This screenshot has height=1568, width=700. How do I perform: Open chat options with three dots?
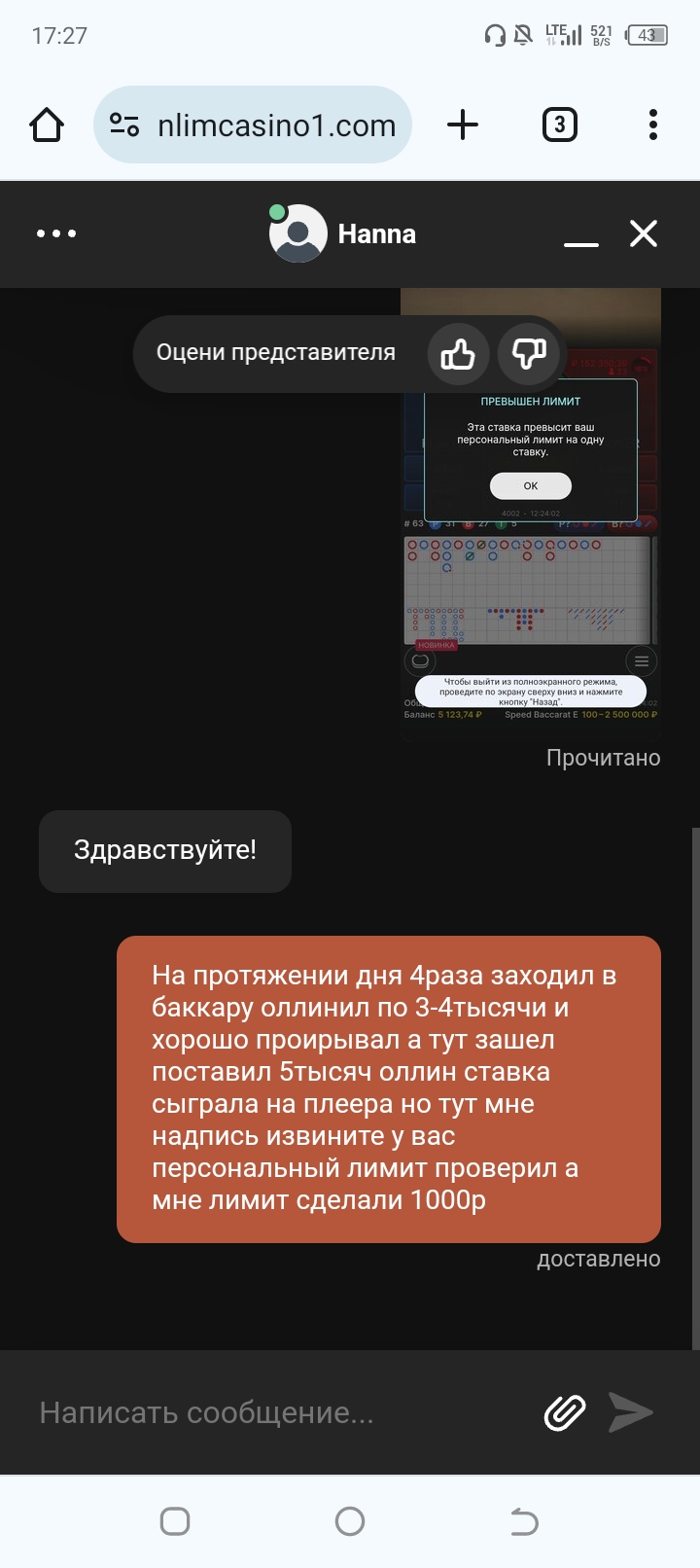click(56, 234)
